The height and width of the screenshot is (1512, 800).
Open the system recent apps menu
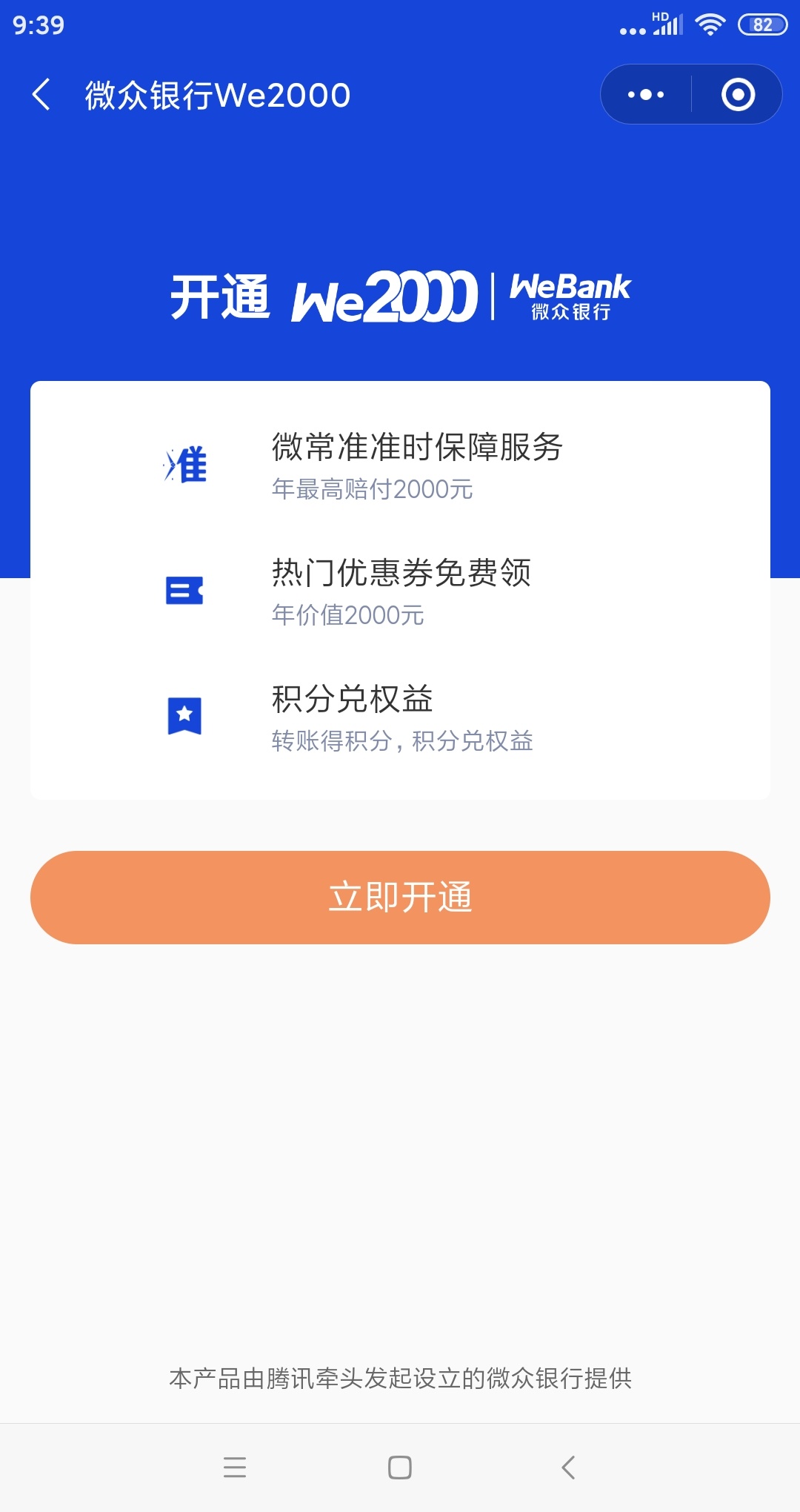235,1468
